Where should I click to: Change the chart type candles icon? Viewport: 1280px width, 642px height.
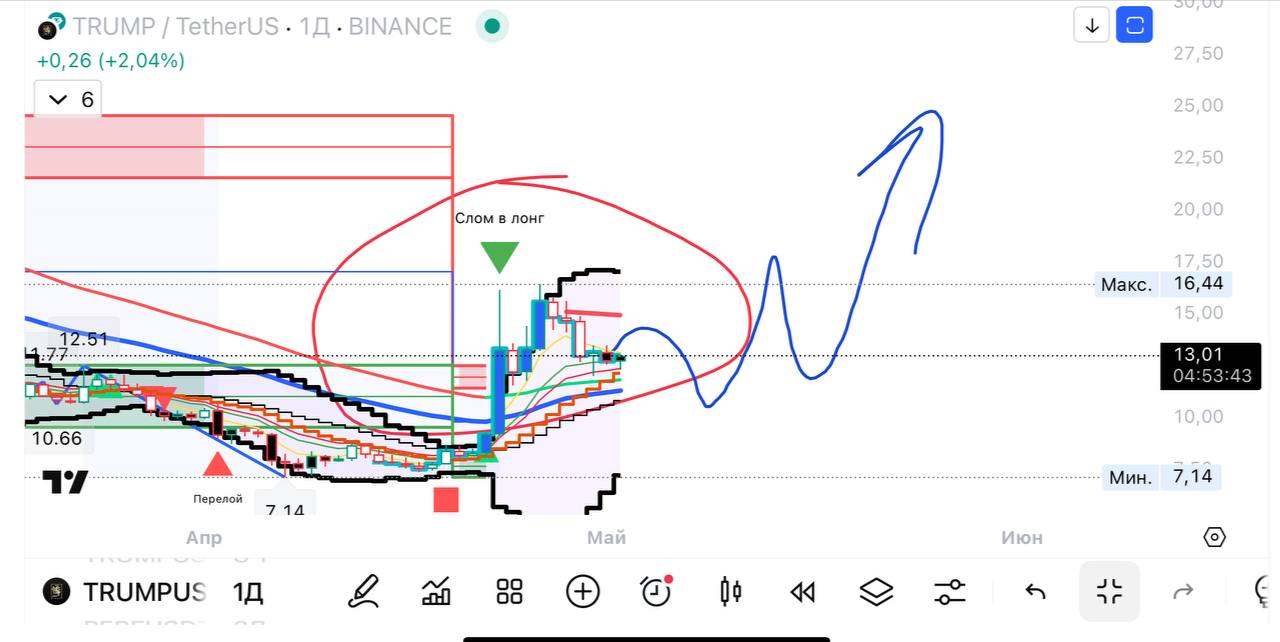pyautogui.click(x=730, y=592)
